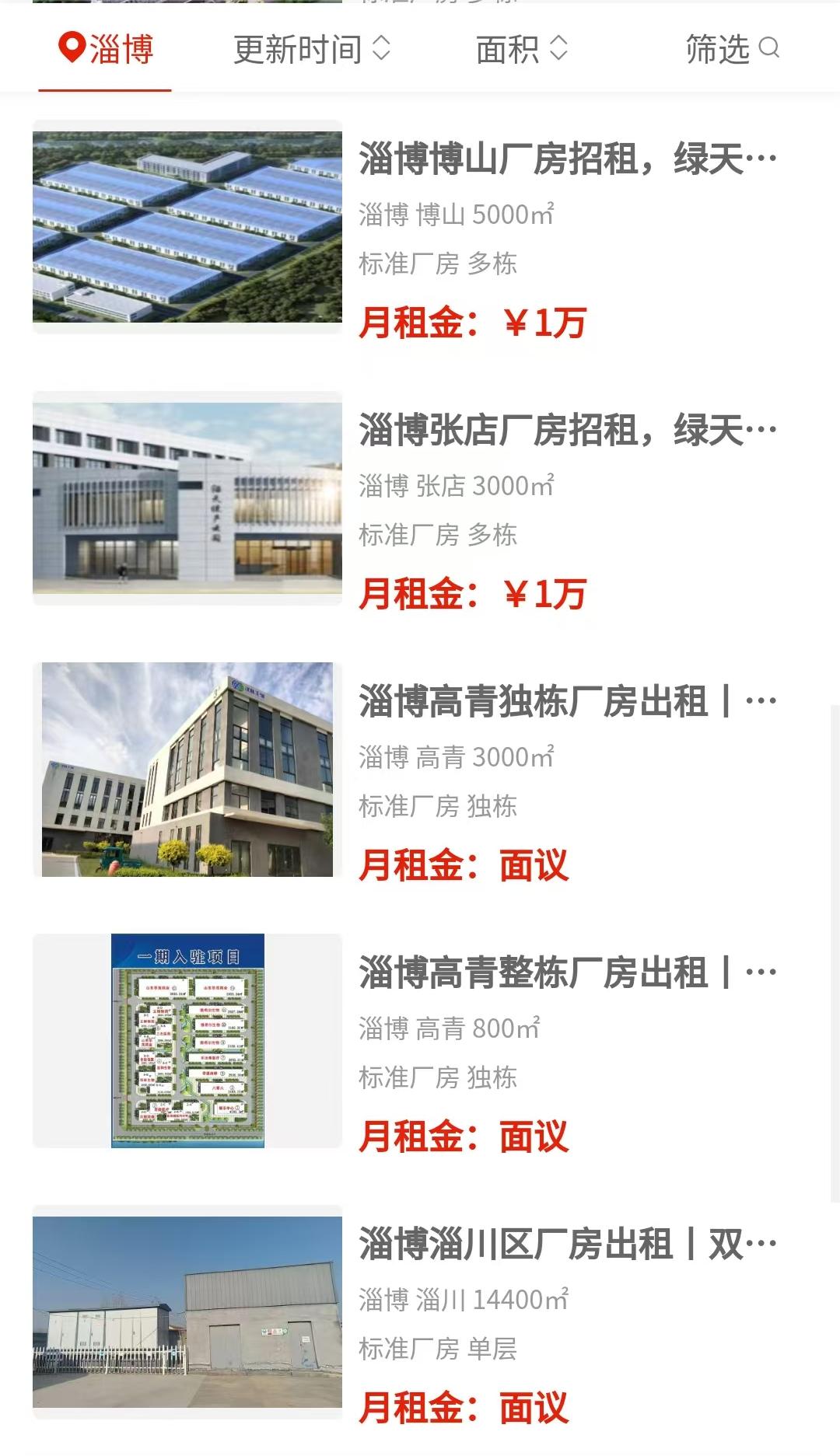View the 淄博淄川区厂房出租 listing
This screenshot has height=1456, width=840.
[x=567, y=1245]
